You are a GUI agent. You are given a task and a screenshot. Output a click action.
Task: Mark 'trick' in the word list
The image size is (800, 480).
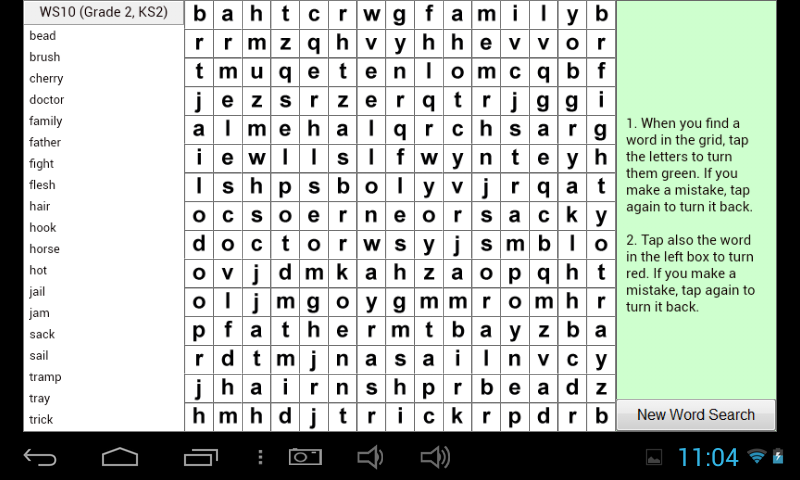point(42,420)
